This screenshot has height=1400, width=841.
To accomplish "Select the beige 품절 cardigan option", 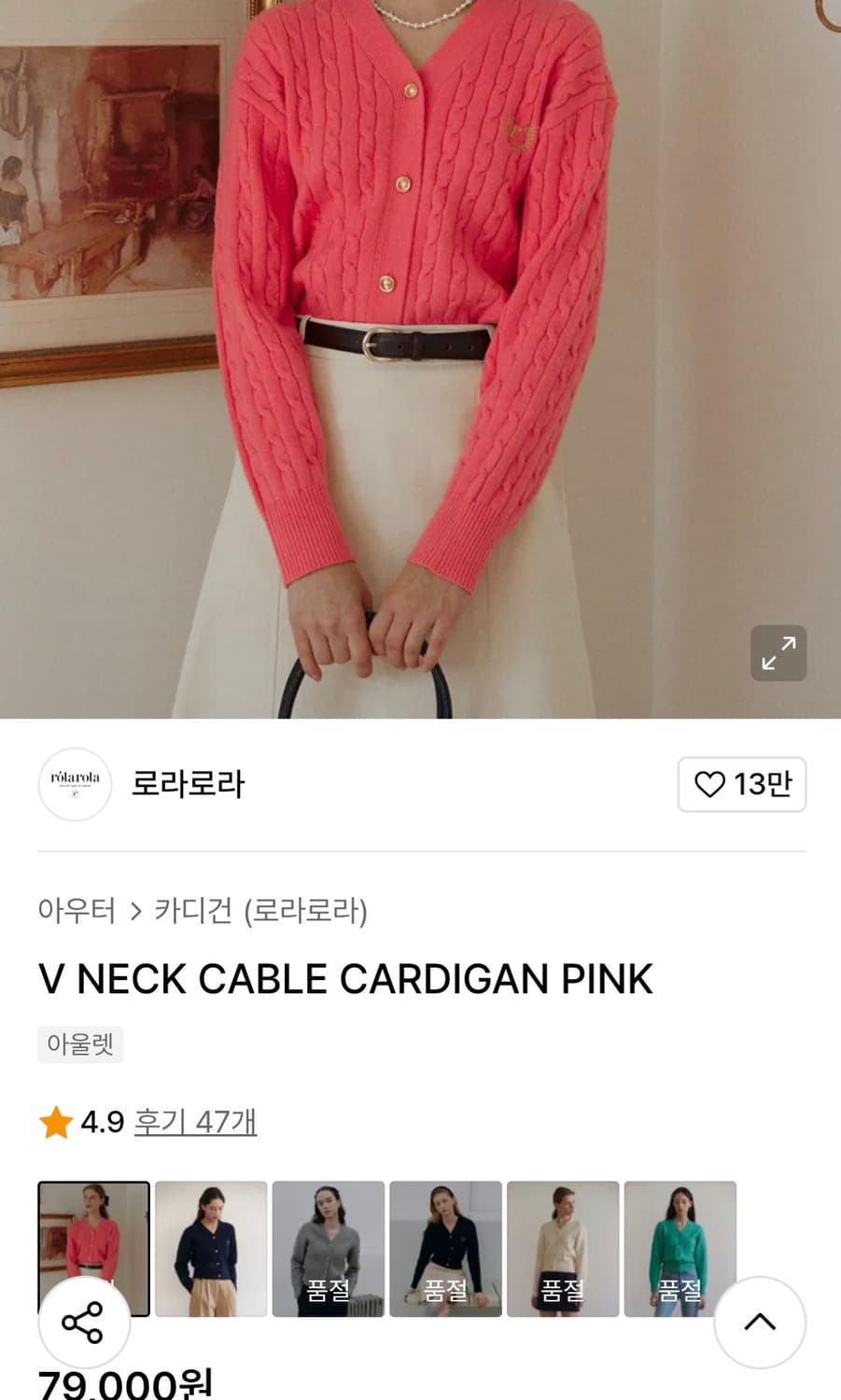I will [x=563, y=1248].
